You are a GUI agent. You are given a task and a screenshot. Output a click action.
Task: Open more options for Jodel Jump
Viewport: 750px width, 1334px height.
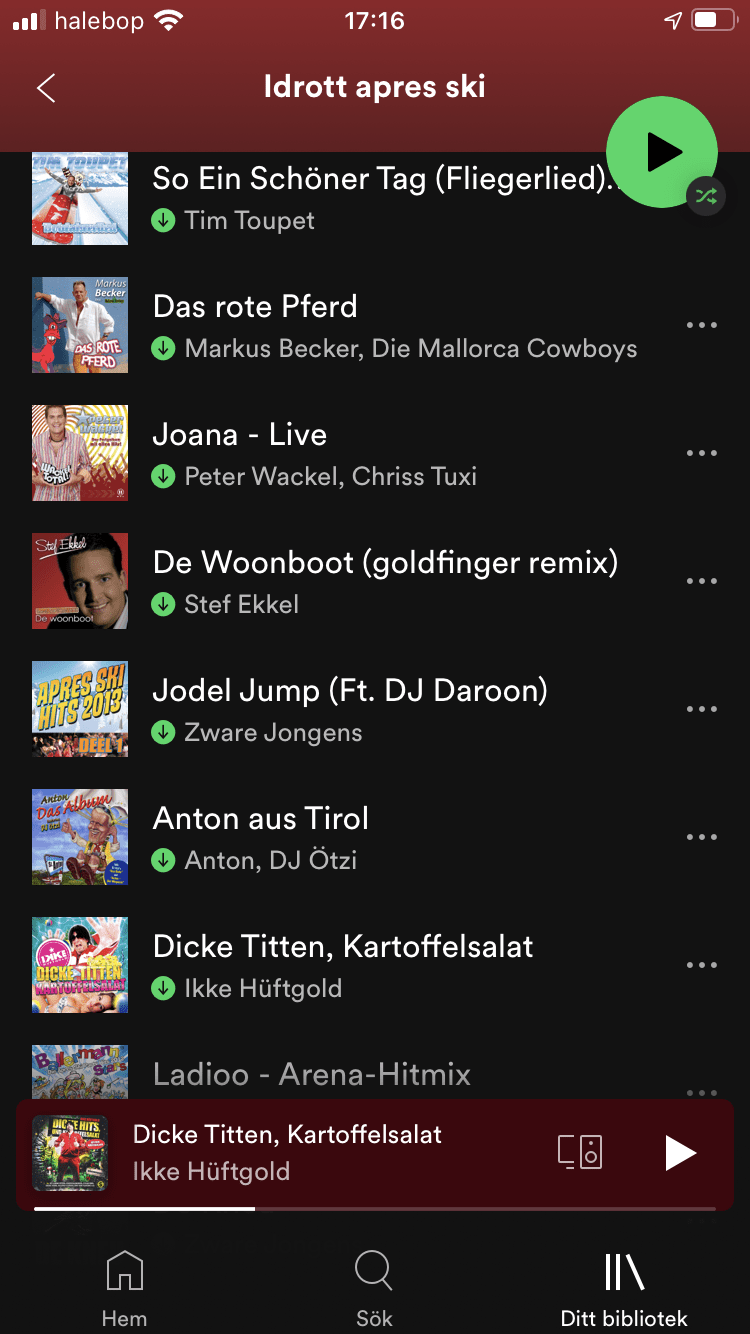[x=702, y=709]
